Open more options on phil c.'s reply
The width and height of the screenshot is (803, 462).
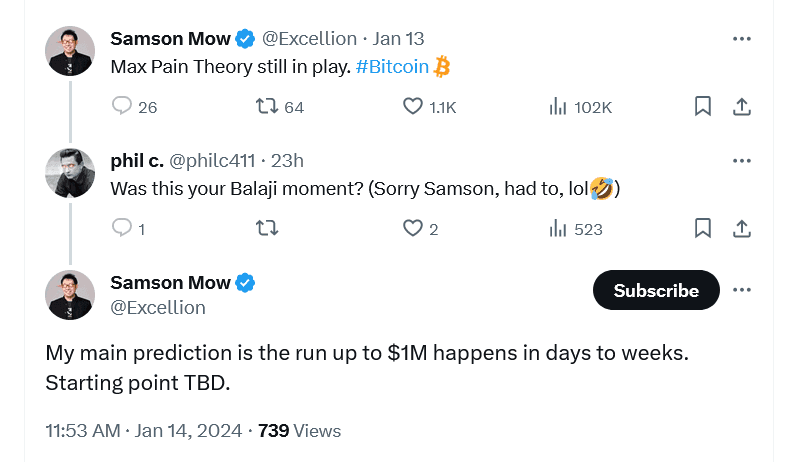(x=742, y=161)
